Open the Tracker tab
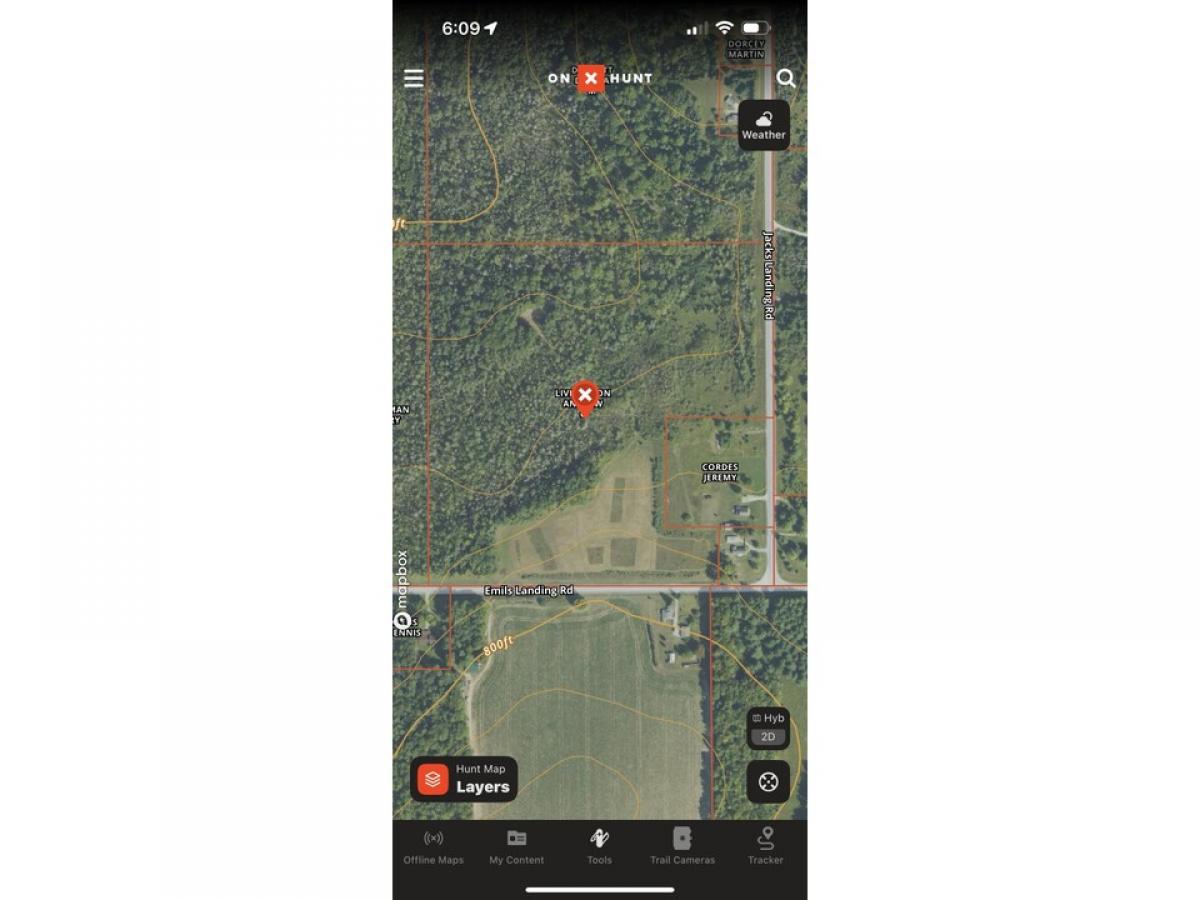 (766, 847)
